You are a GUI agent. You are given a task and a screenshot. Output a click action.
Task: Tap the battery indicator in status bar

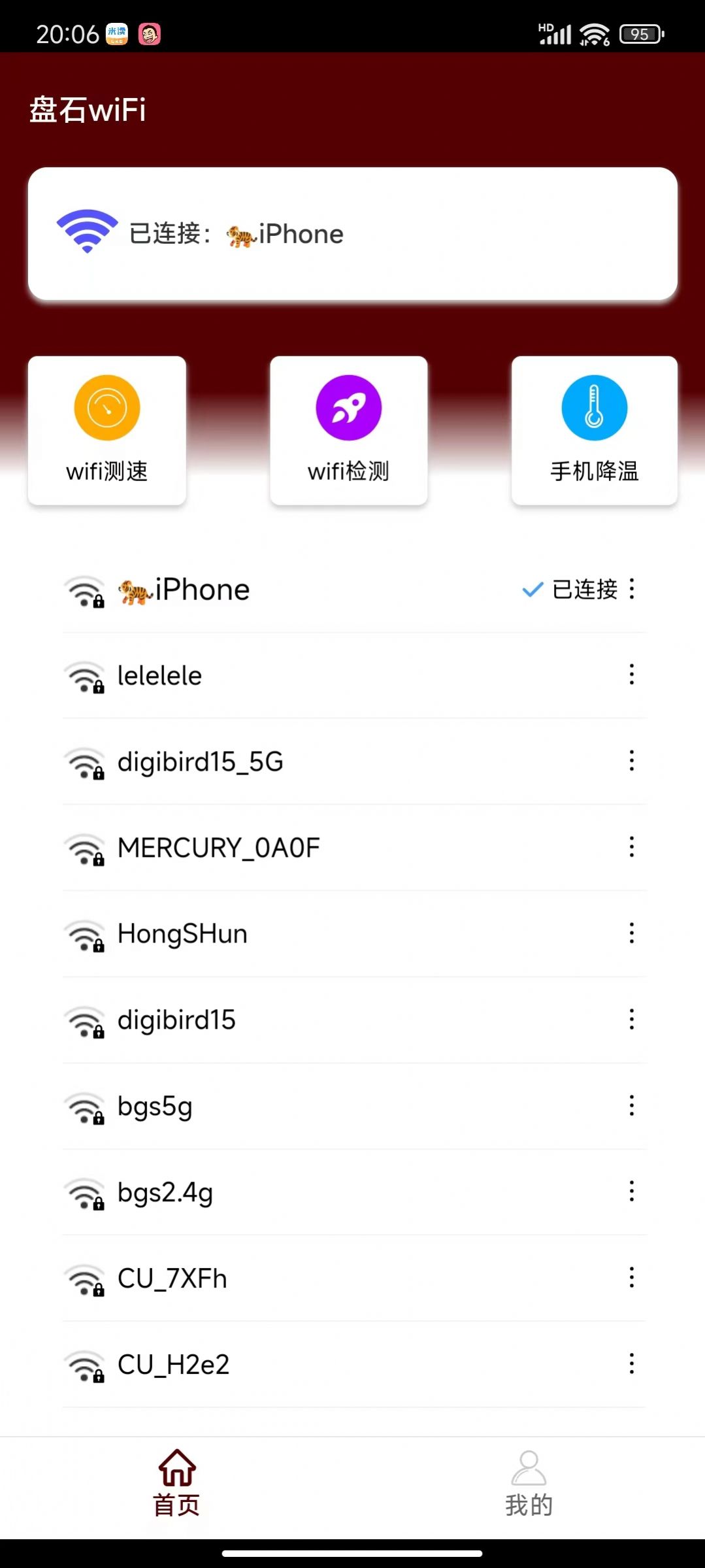coord(640,34)
